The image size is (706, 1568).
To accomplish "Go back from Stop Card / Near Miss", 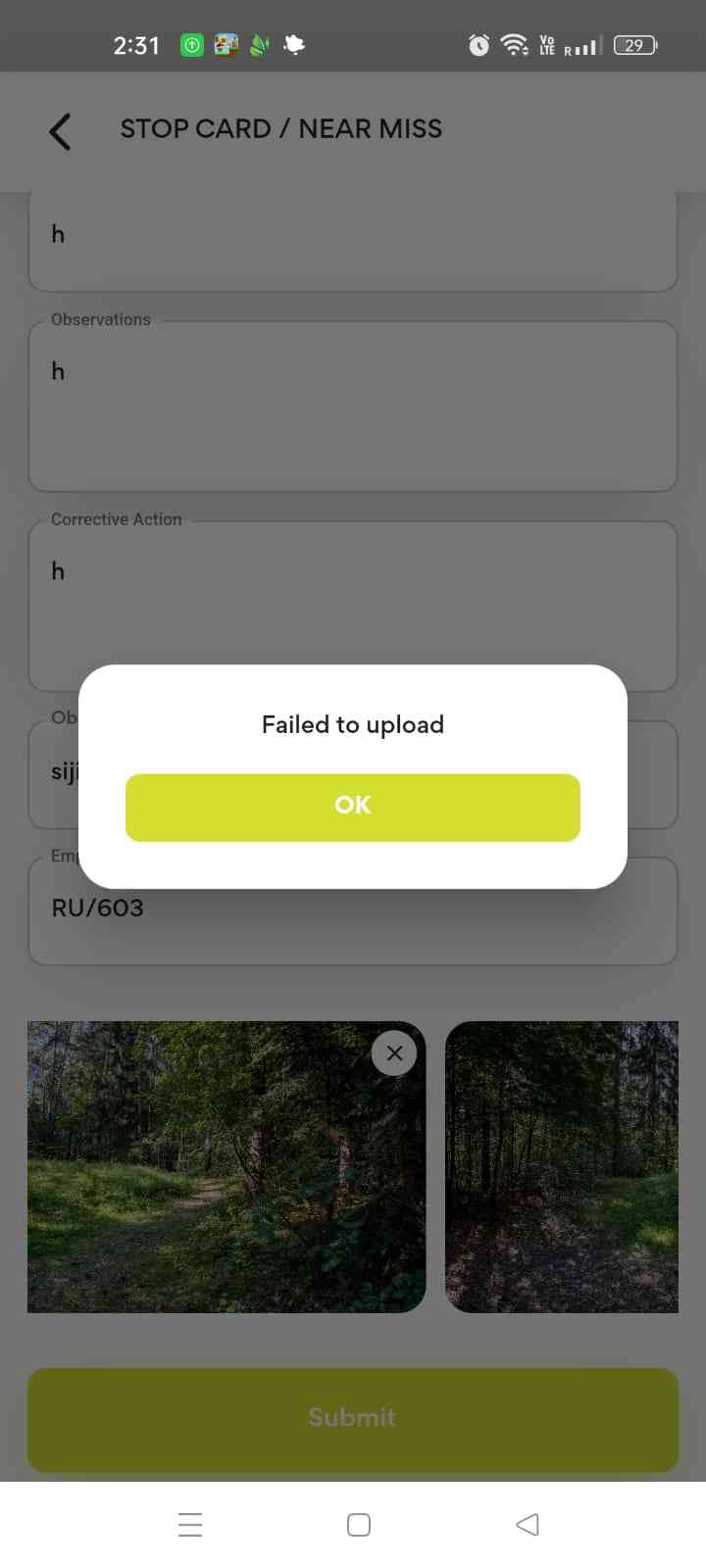I will (60, 130).
